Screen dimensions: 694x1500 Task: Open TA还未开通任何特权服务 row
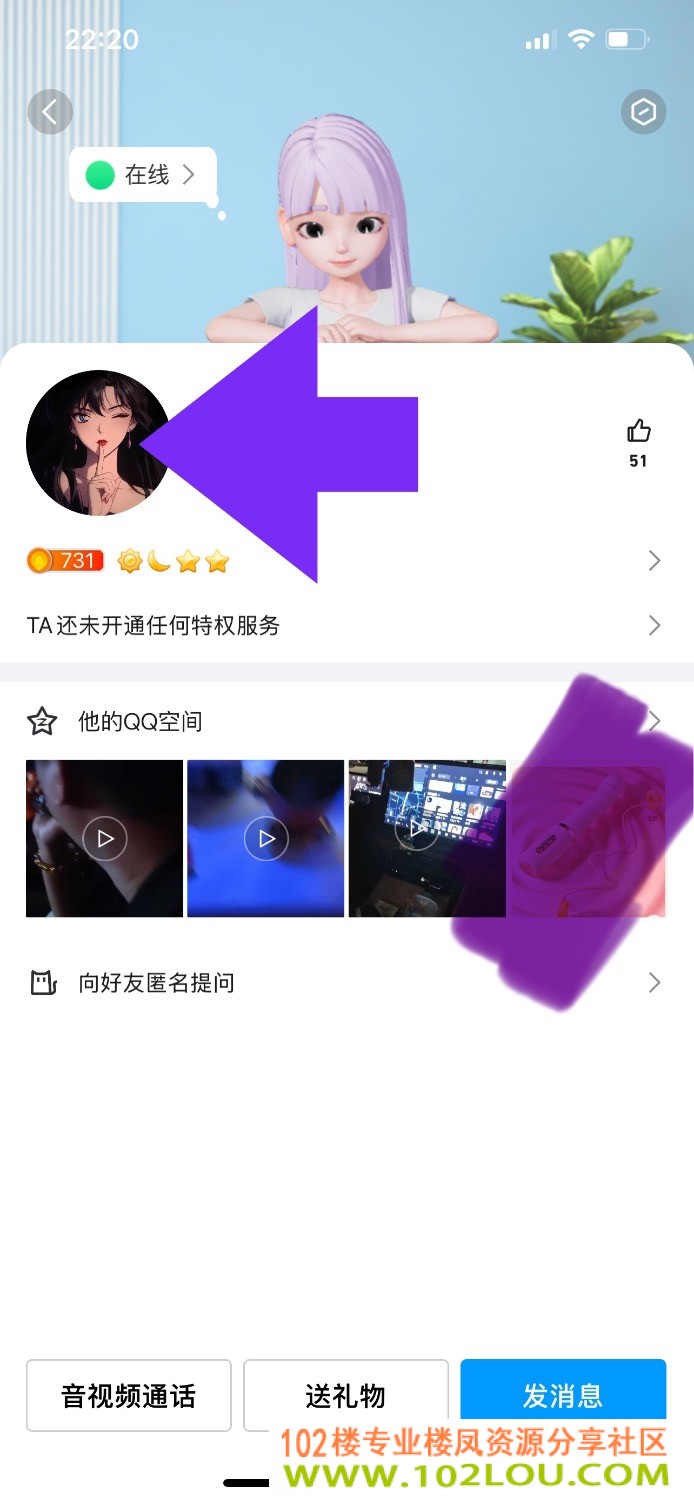(346, 626)
